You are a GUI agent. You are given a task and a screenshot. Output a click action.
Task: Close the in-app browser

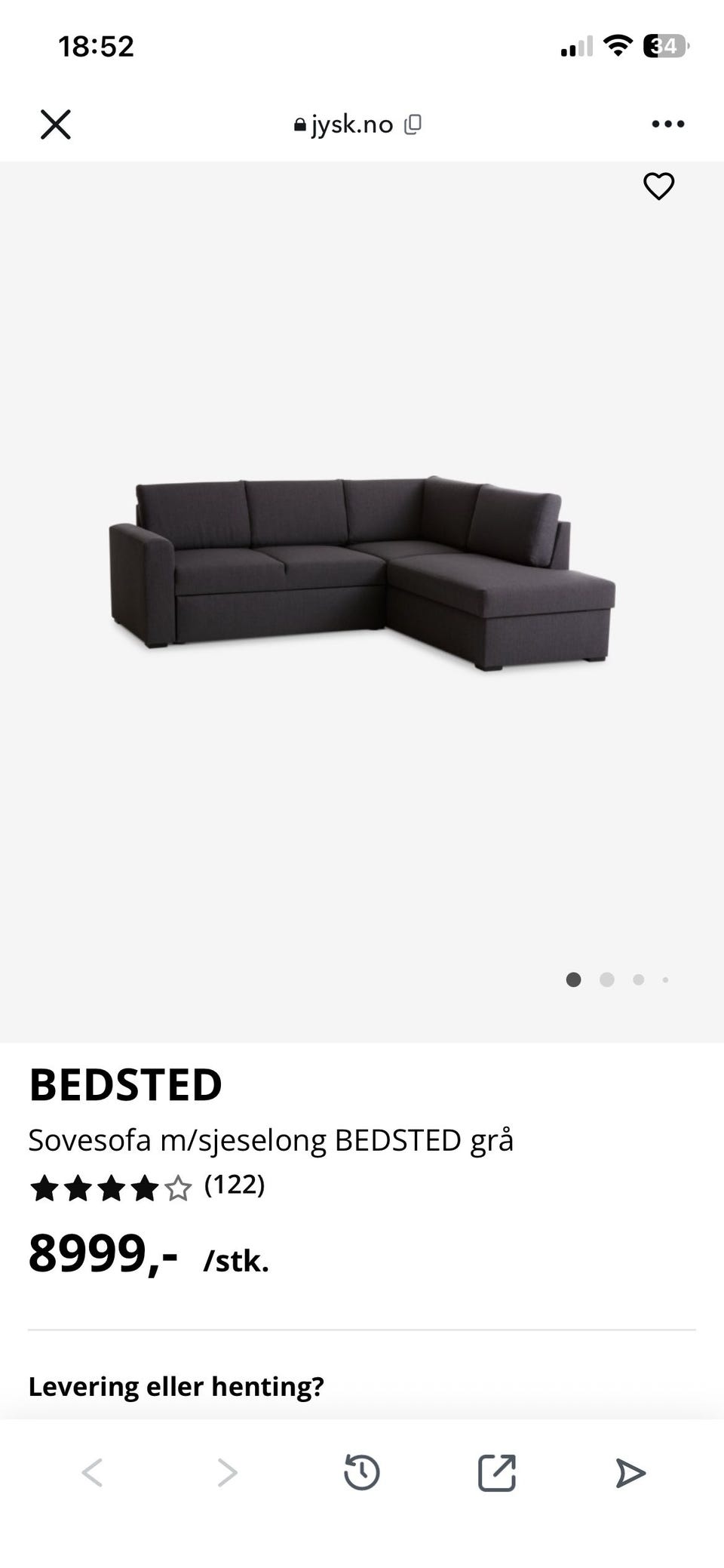tap(55, 125)
